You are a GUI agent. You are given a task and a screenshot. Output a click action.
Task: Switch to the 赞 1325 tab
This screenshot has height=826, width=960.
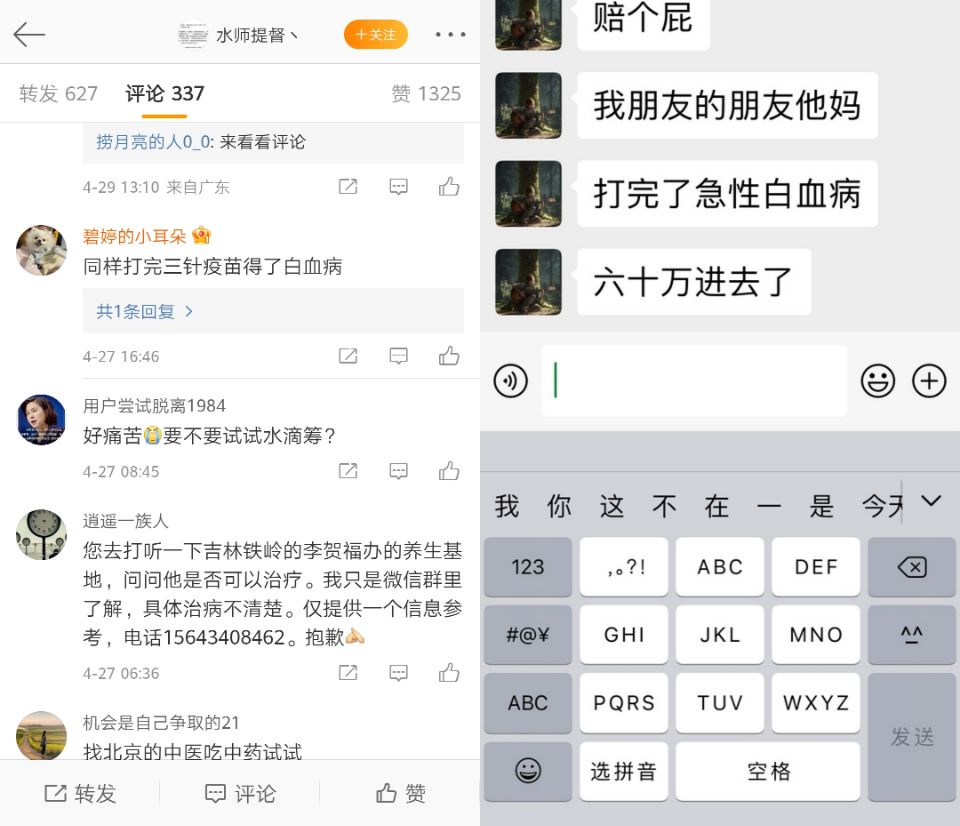pos(426,94)
